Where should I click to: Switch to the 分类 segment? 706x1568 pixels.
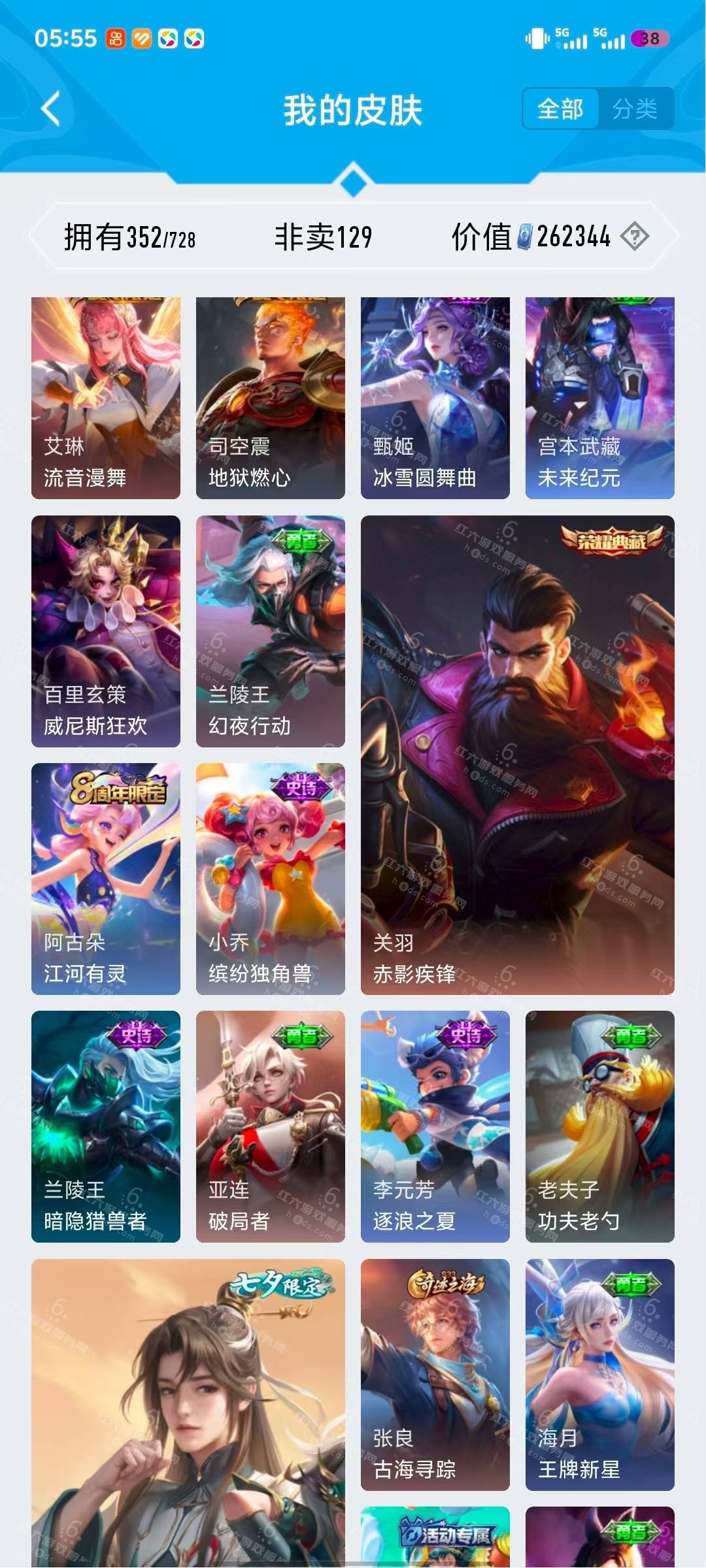click(x=635, y=108)
